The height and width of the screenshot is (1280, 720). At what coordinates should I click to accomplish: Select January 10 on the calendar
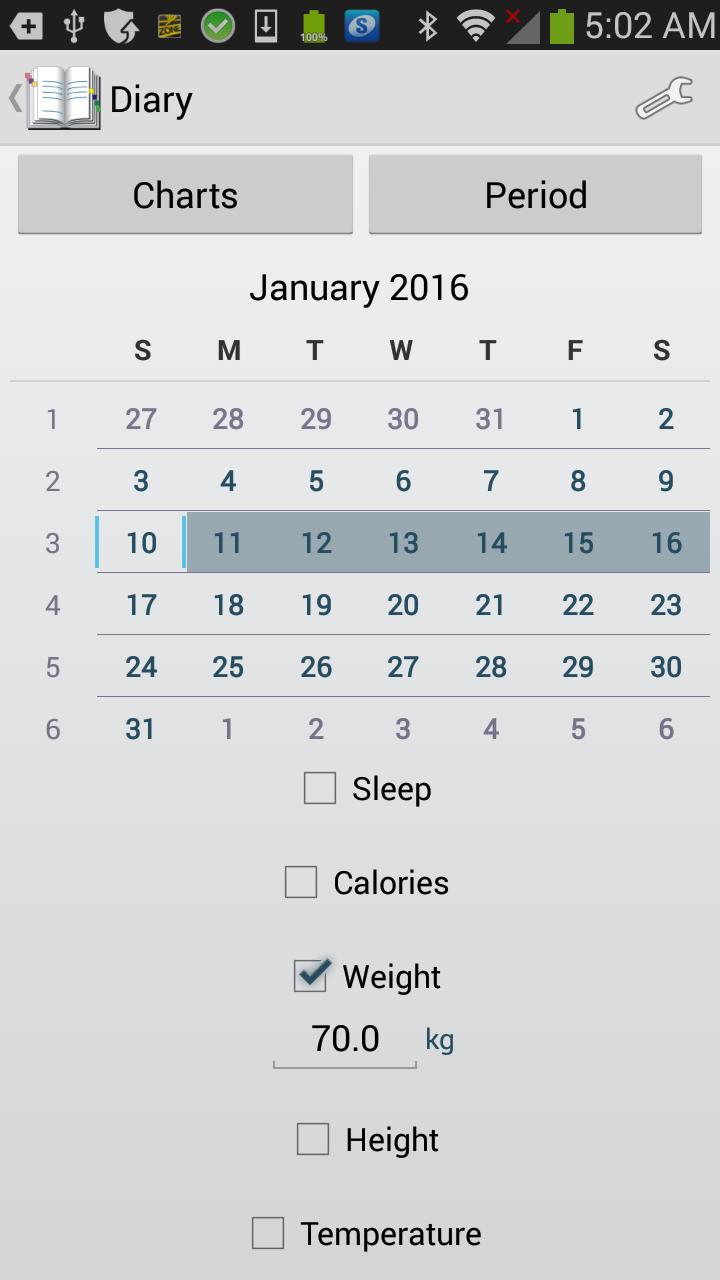141,543
